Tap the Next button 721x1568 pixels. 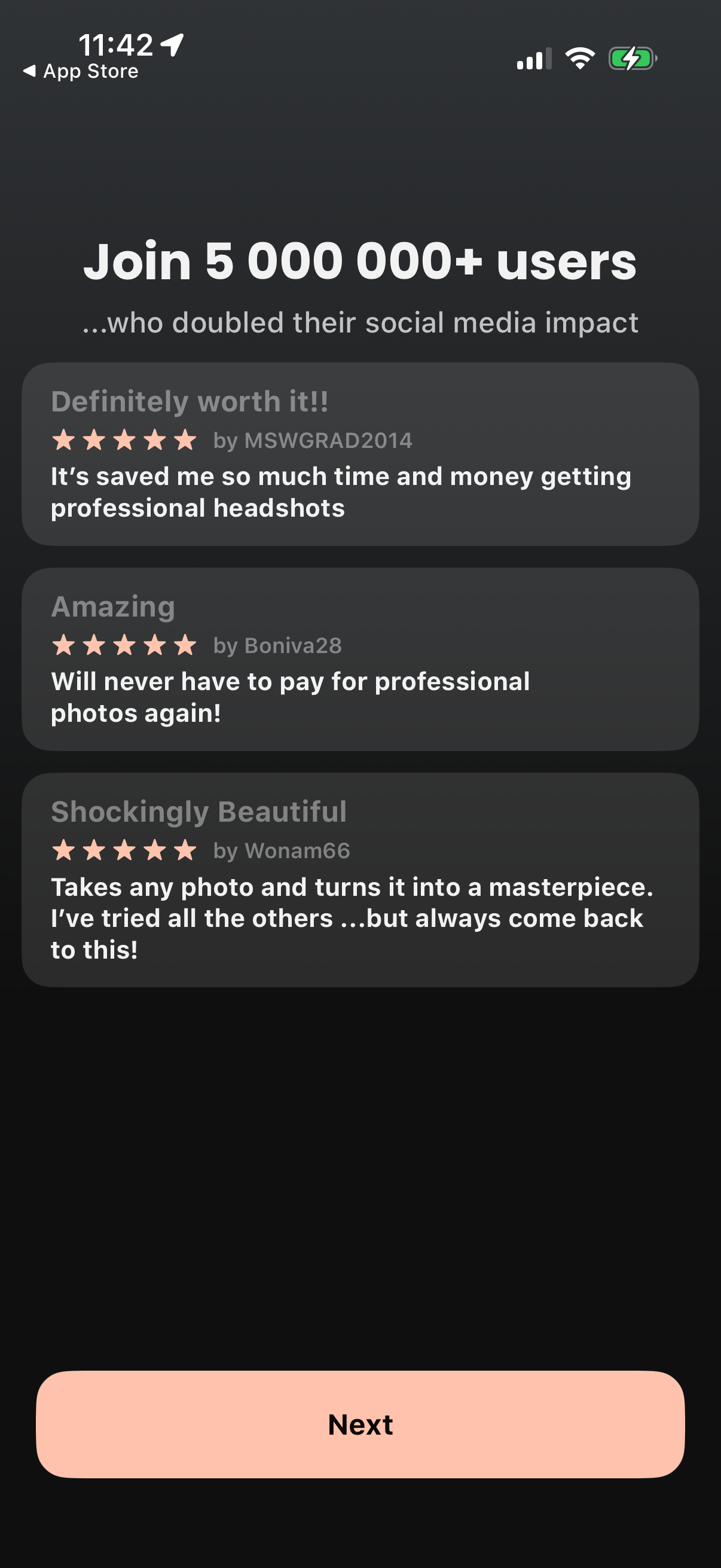(x=360, y=1424)
